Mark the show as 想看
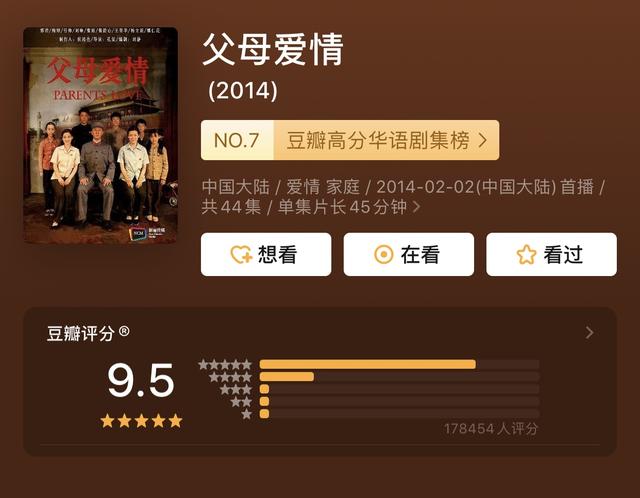The image size is (640, 498). (265, 255)
